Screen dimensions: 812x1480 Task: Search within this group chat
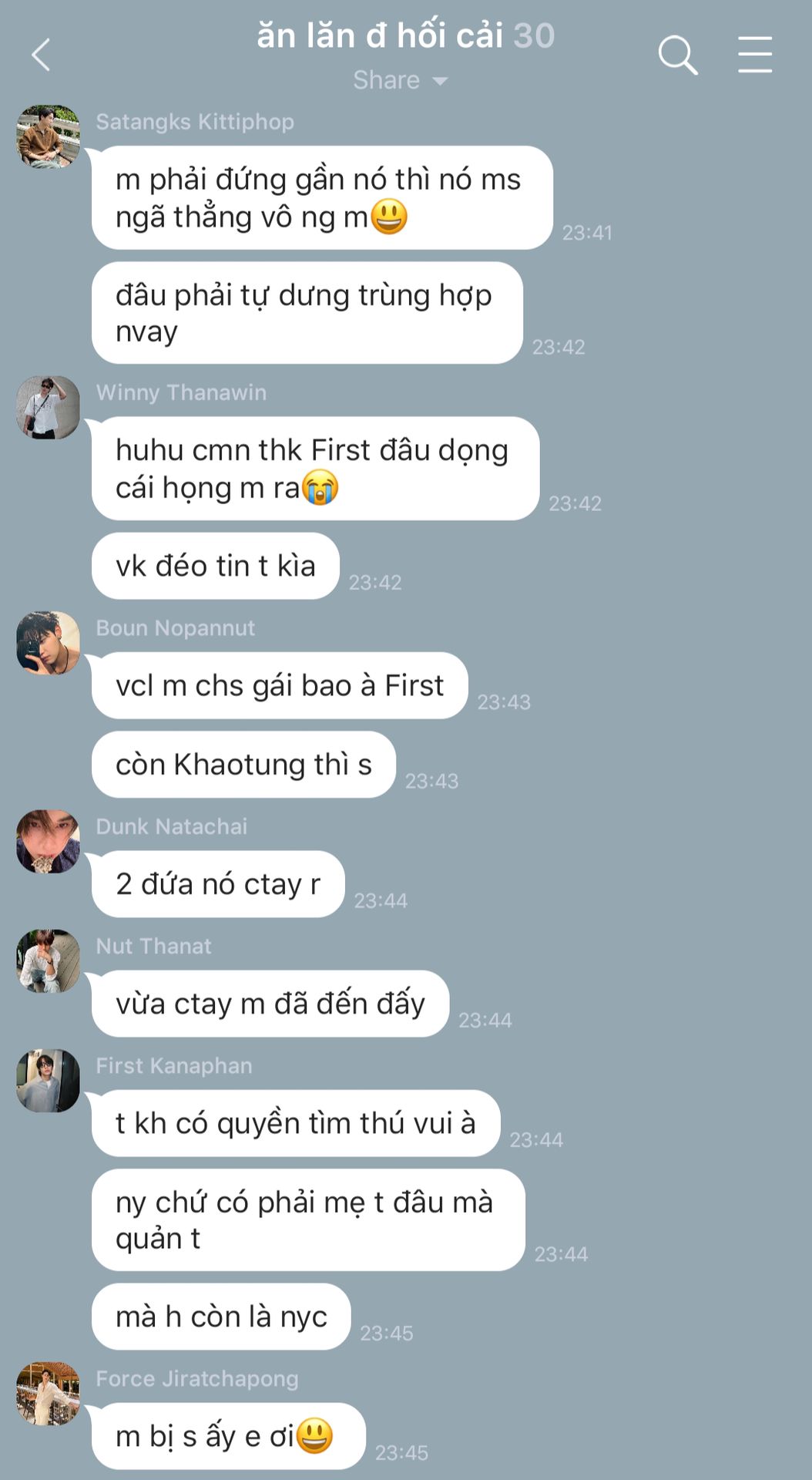(x=677, y=55)
